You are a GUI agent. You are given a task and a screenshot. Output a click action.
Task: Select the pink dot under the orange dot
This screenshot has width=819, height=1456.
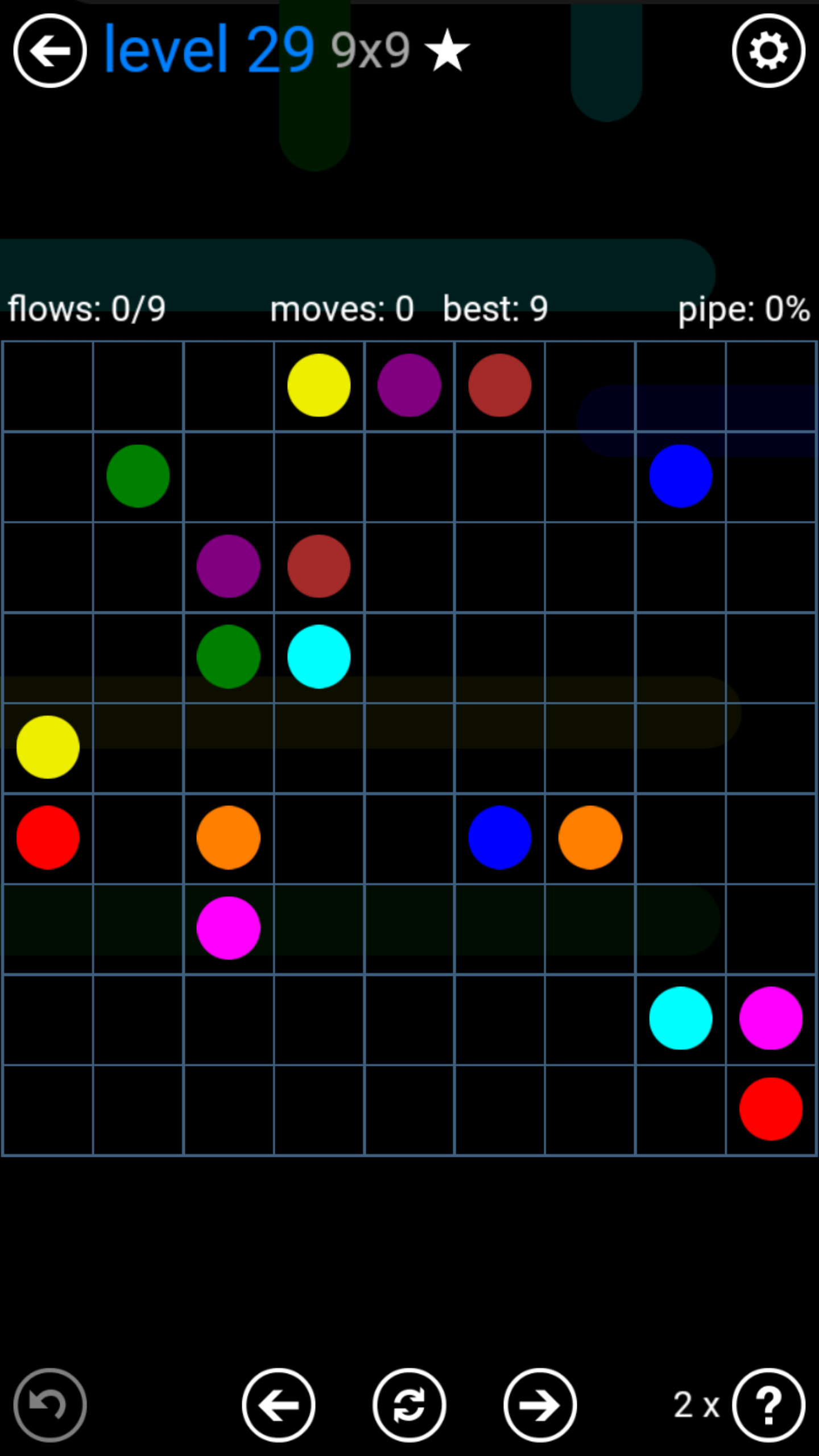[228, 928]
